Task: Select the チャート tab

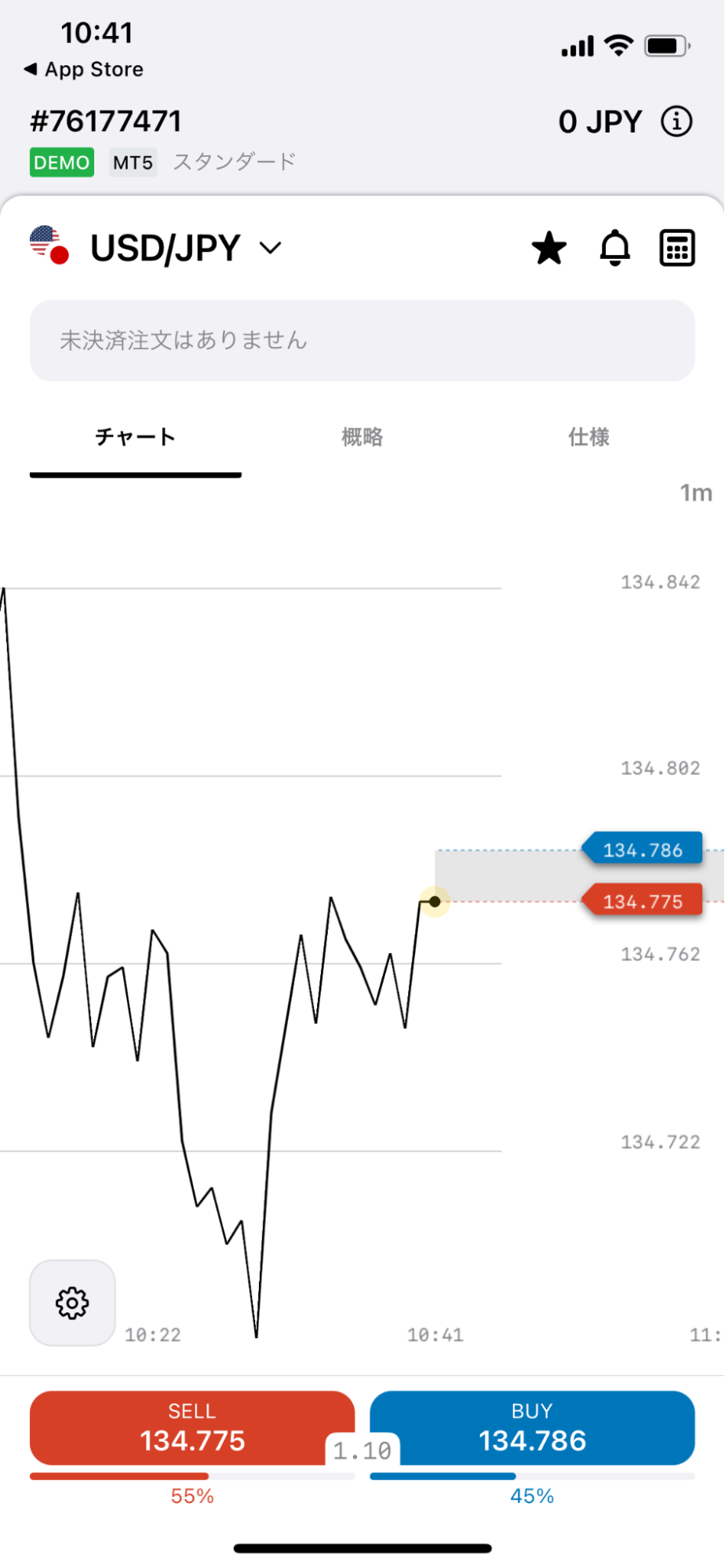Action: coord(135,437)
